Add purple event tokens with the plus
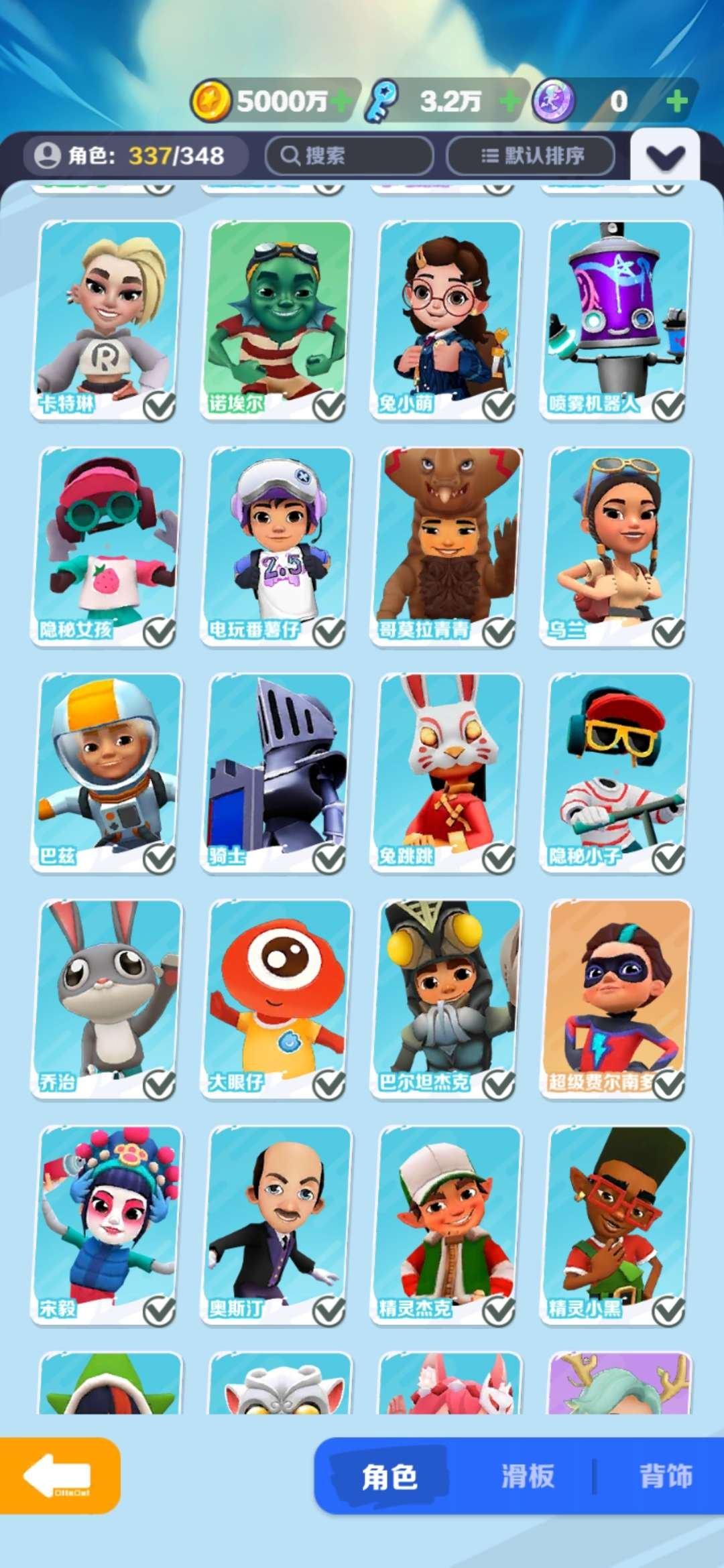724x1568 pixels. pos(677,101)
